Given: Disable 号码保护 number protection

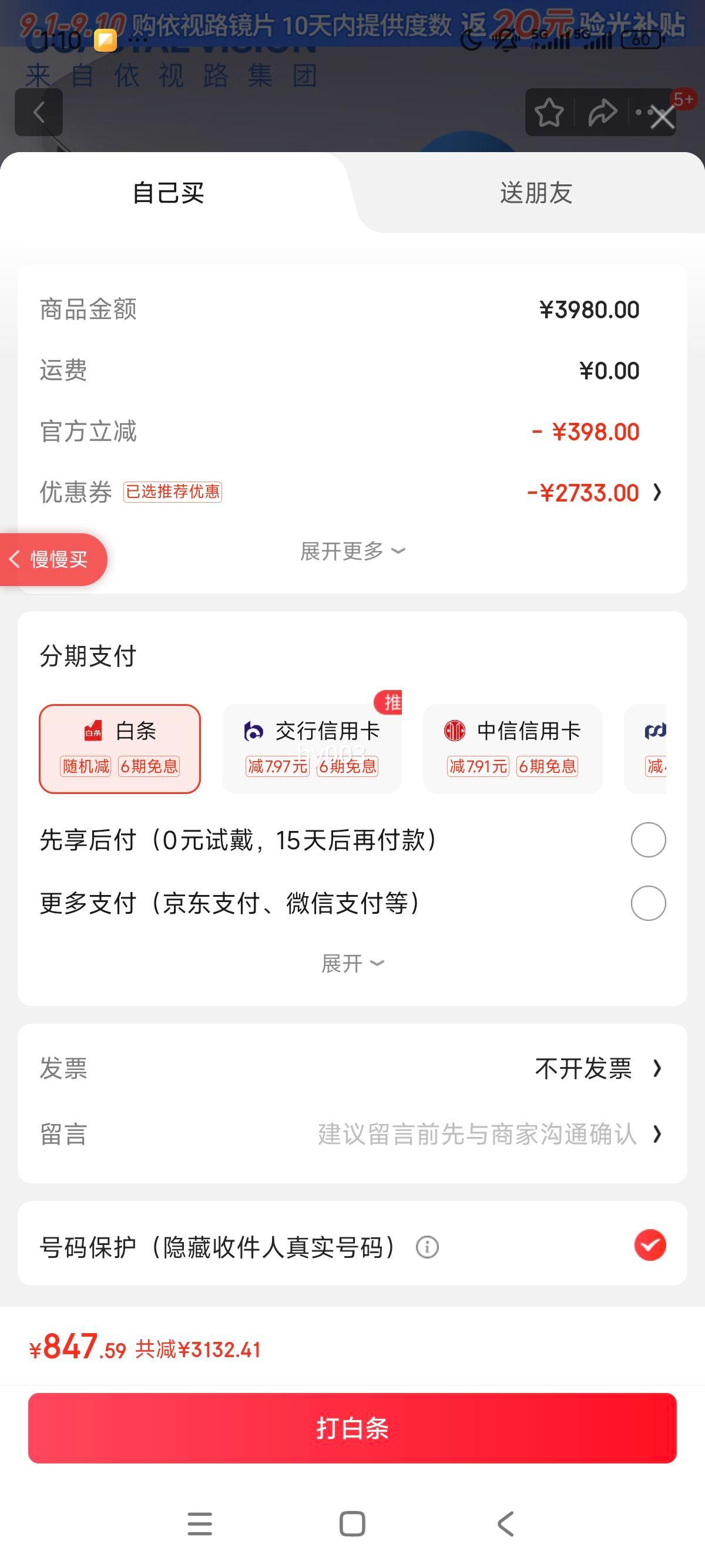Looking at the screenshot, I should coord(650,1245).
